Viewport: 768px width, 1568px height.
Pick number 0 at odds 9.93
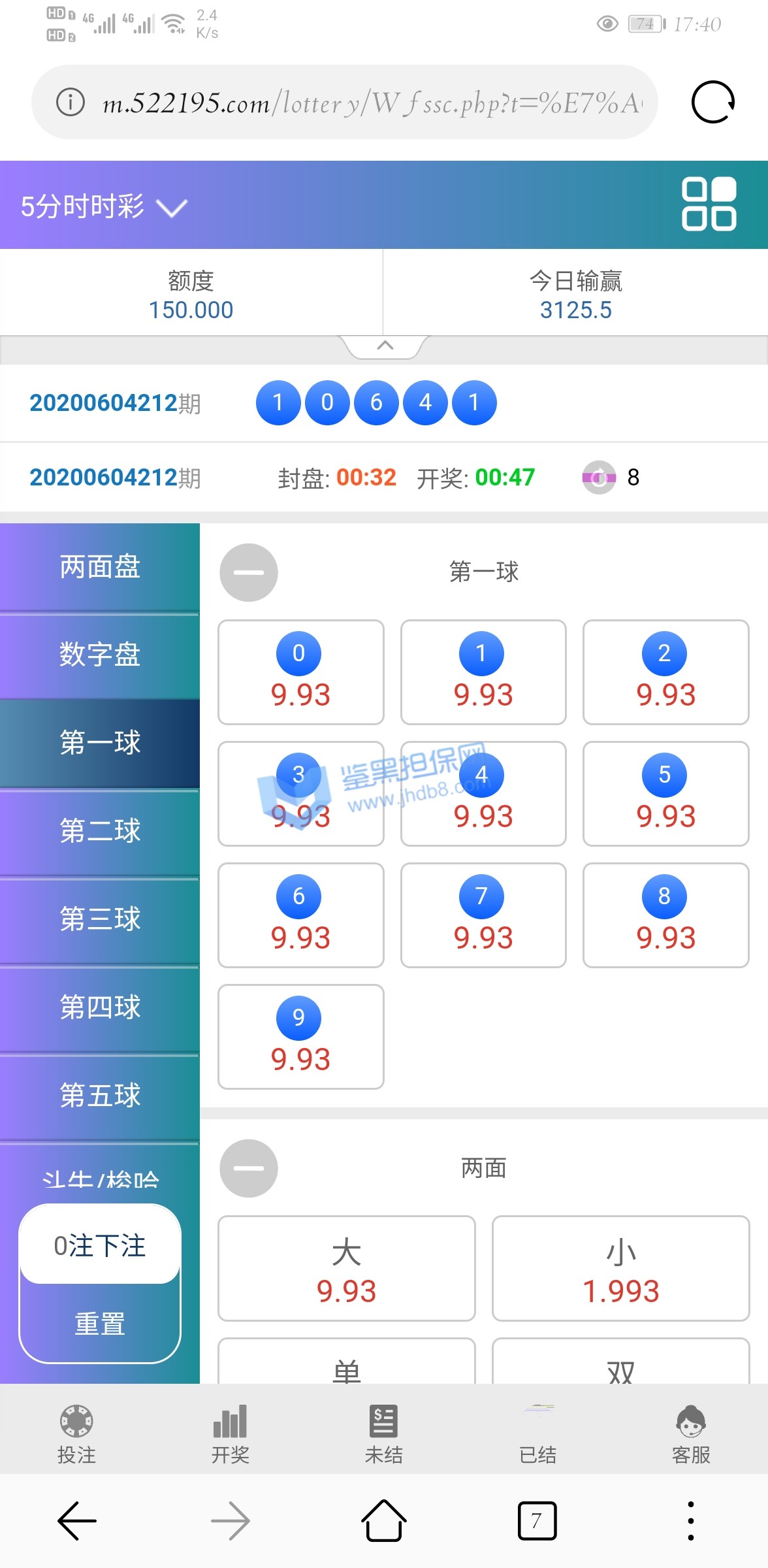pyautogui.click(x=300, y=672)
